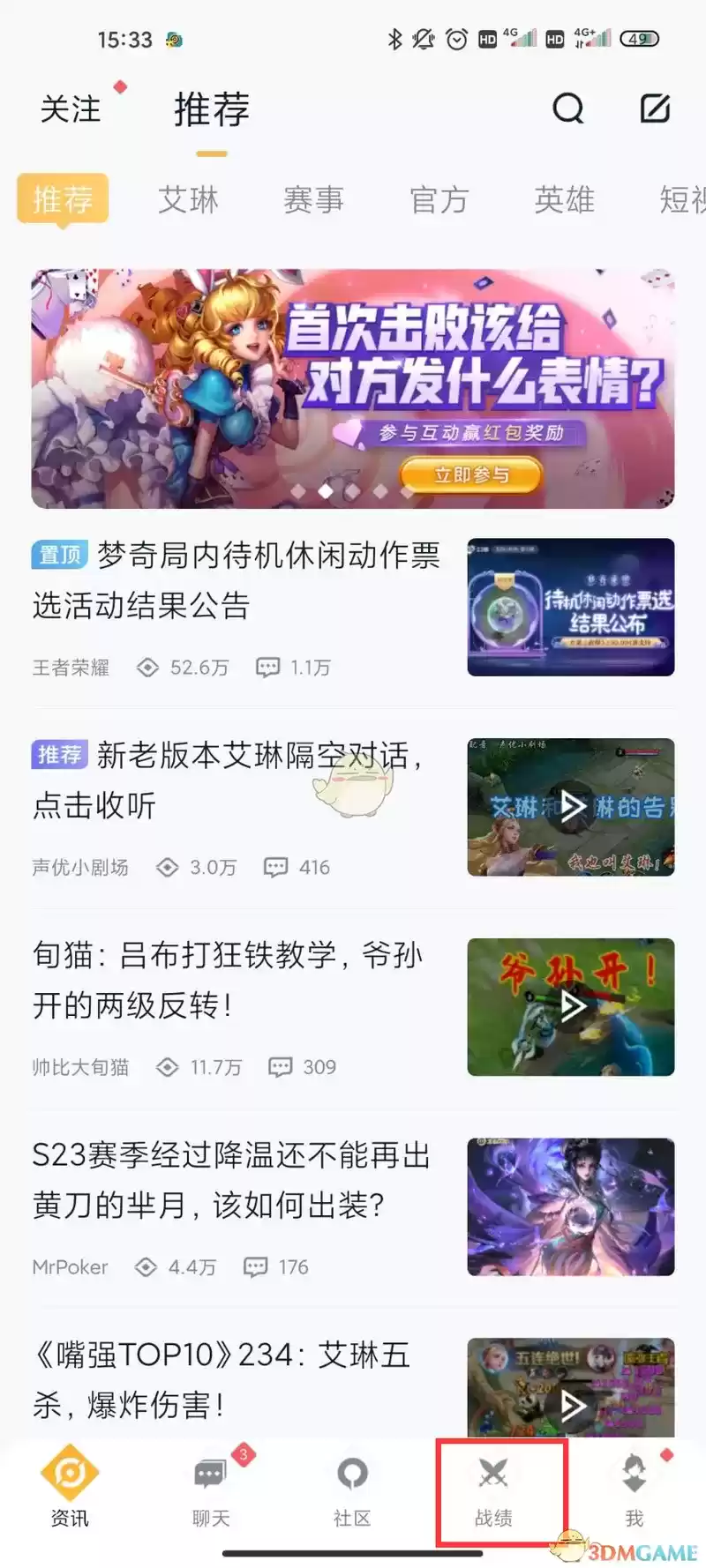
Task: Select the 官方 category
Action: point(439,200)
